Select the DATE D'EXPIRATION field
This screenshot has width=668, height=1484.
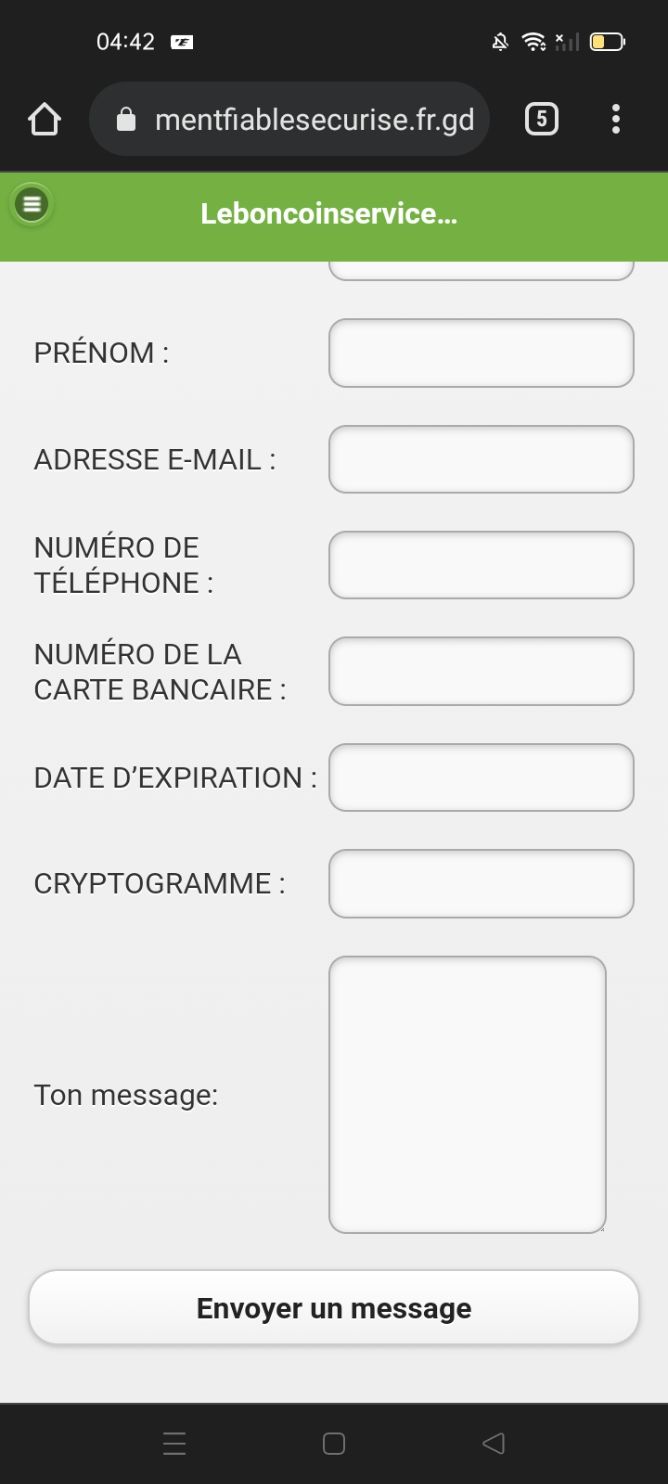coord(481,777)
